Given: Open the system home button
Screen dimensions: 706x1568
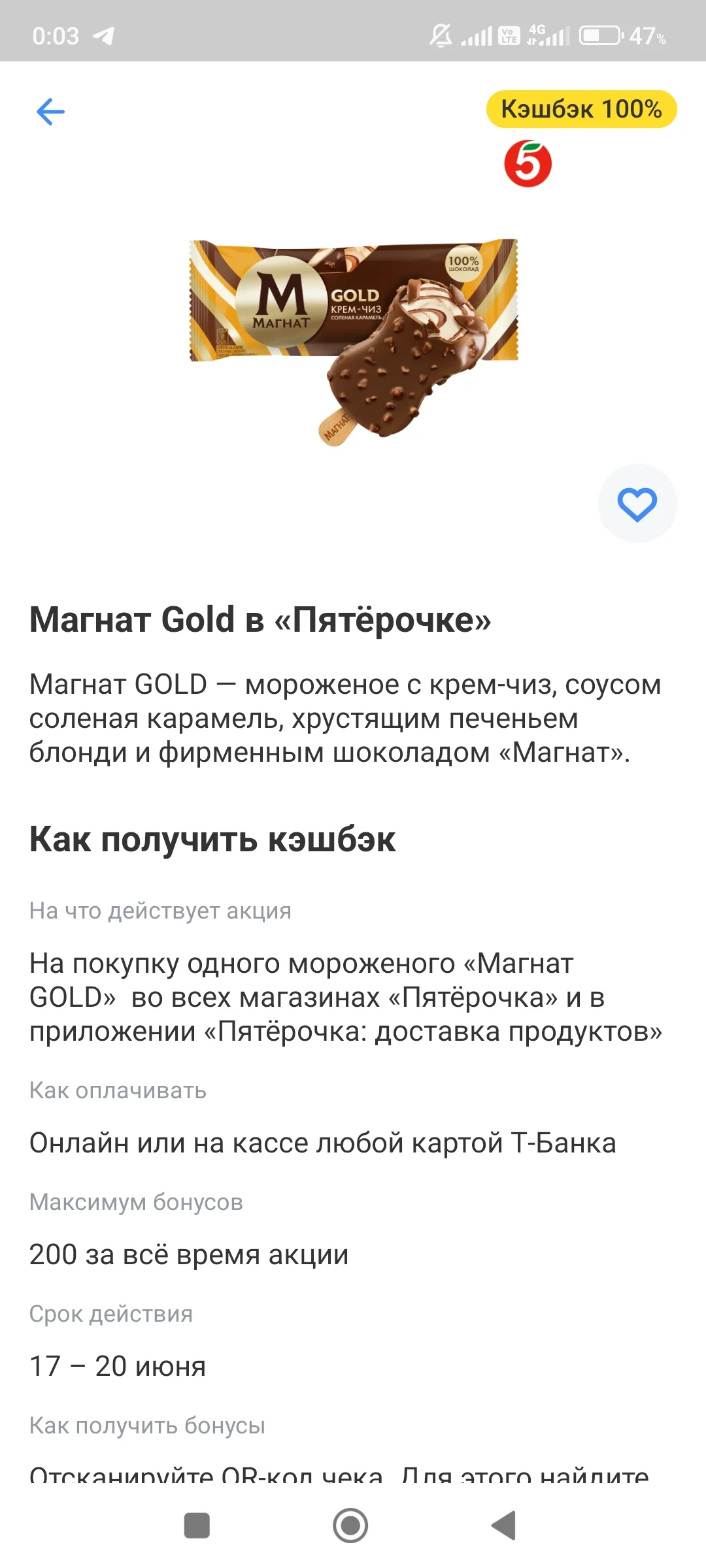Looking at the screenshot, I should click(x=350, y=1526).
